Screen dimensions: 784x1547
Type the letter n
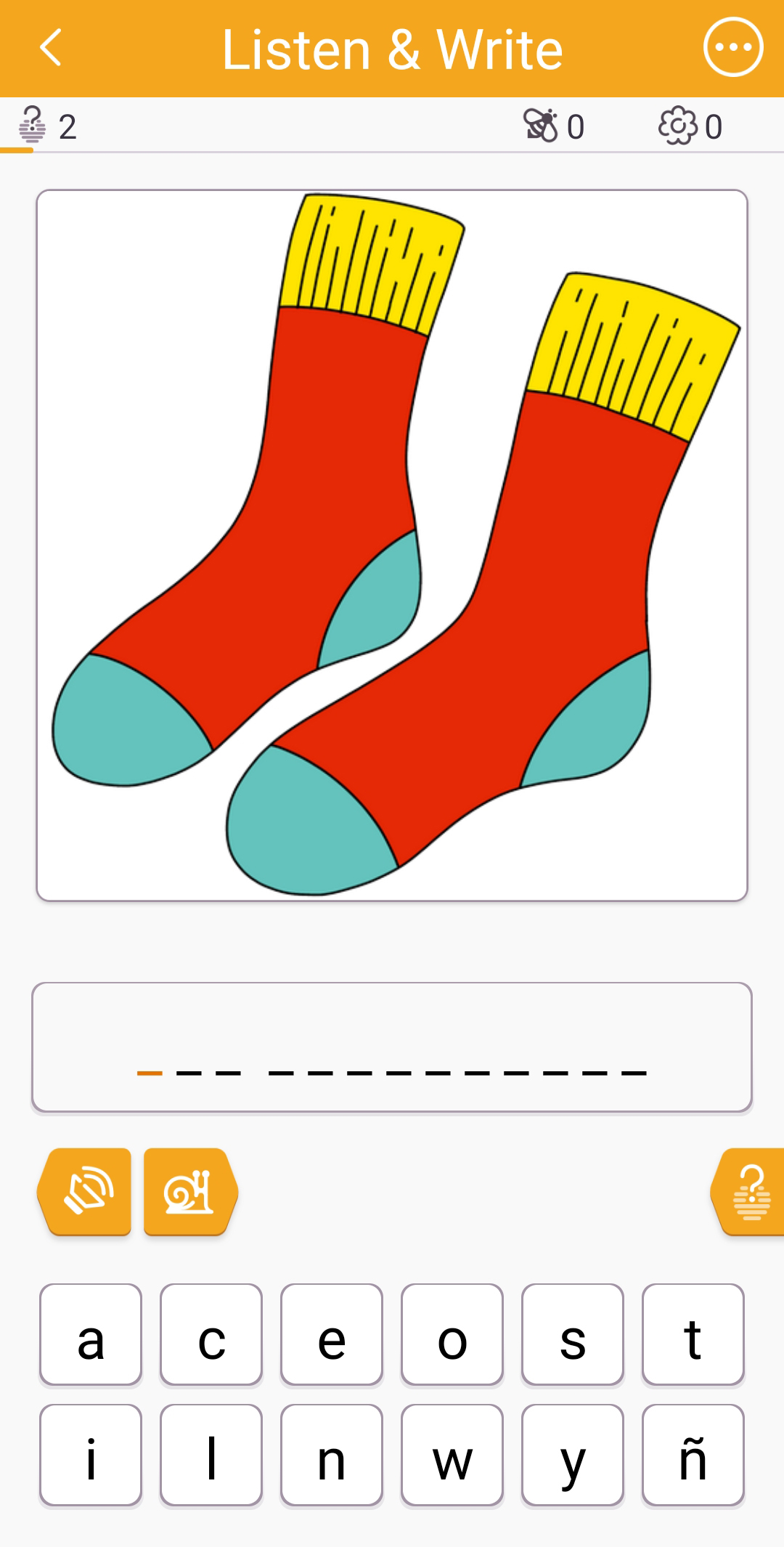pos(332,1455)
